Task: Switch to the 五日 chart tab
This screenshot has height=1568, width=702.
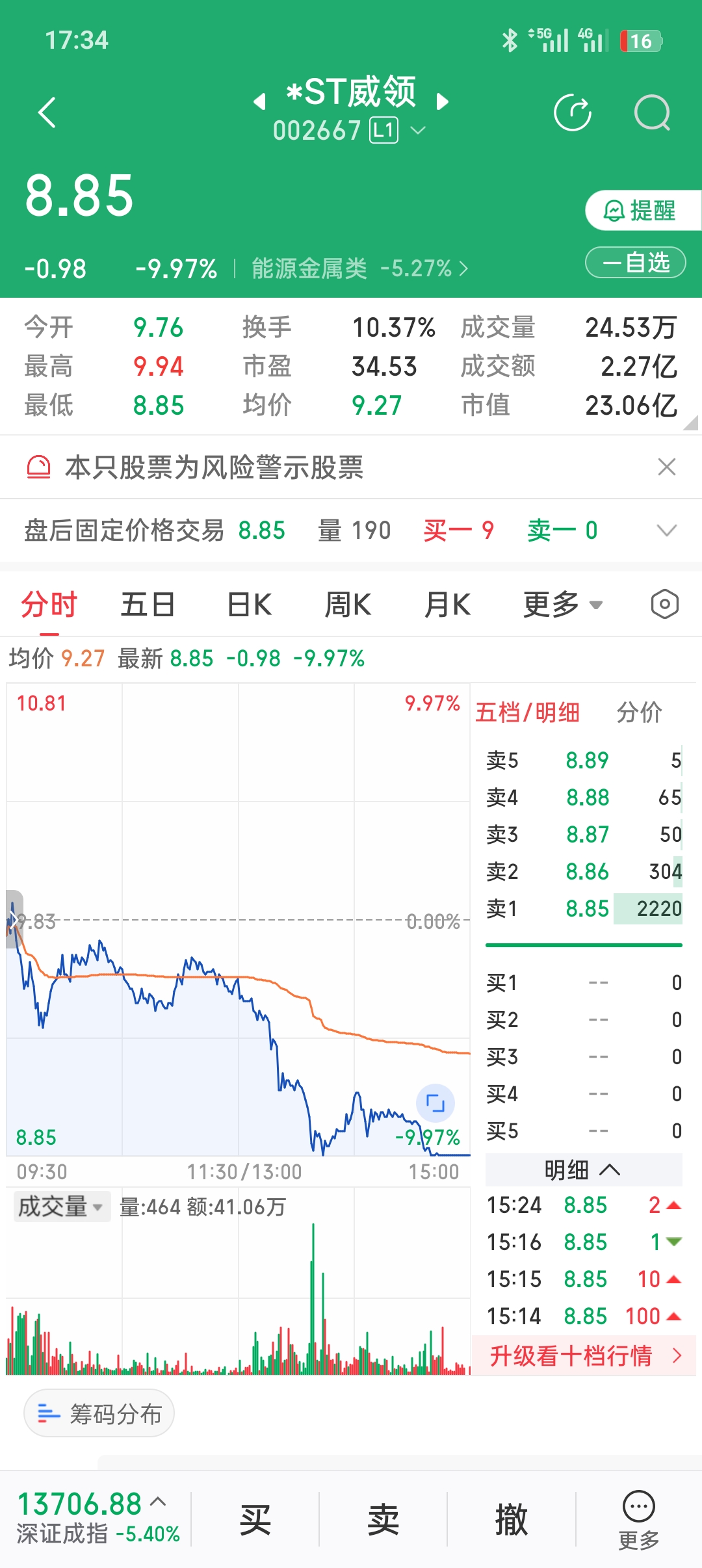Action: 148,605
